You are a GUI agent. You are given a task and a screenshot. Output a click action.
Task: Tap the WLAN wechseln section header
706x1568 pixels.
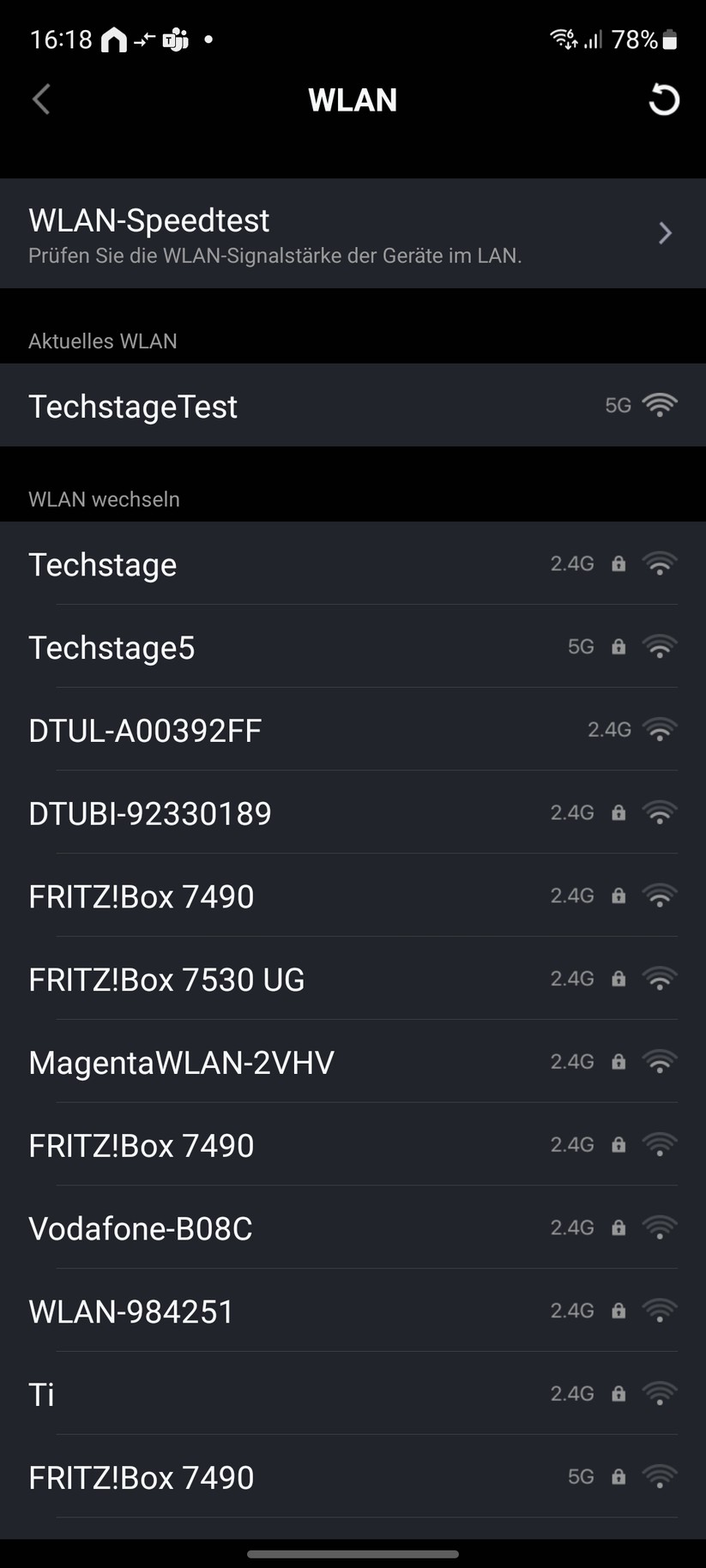pyautogui.click(x=103, y=498)
